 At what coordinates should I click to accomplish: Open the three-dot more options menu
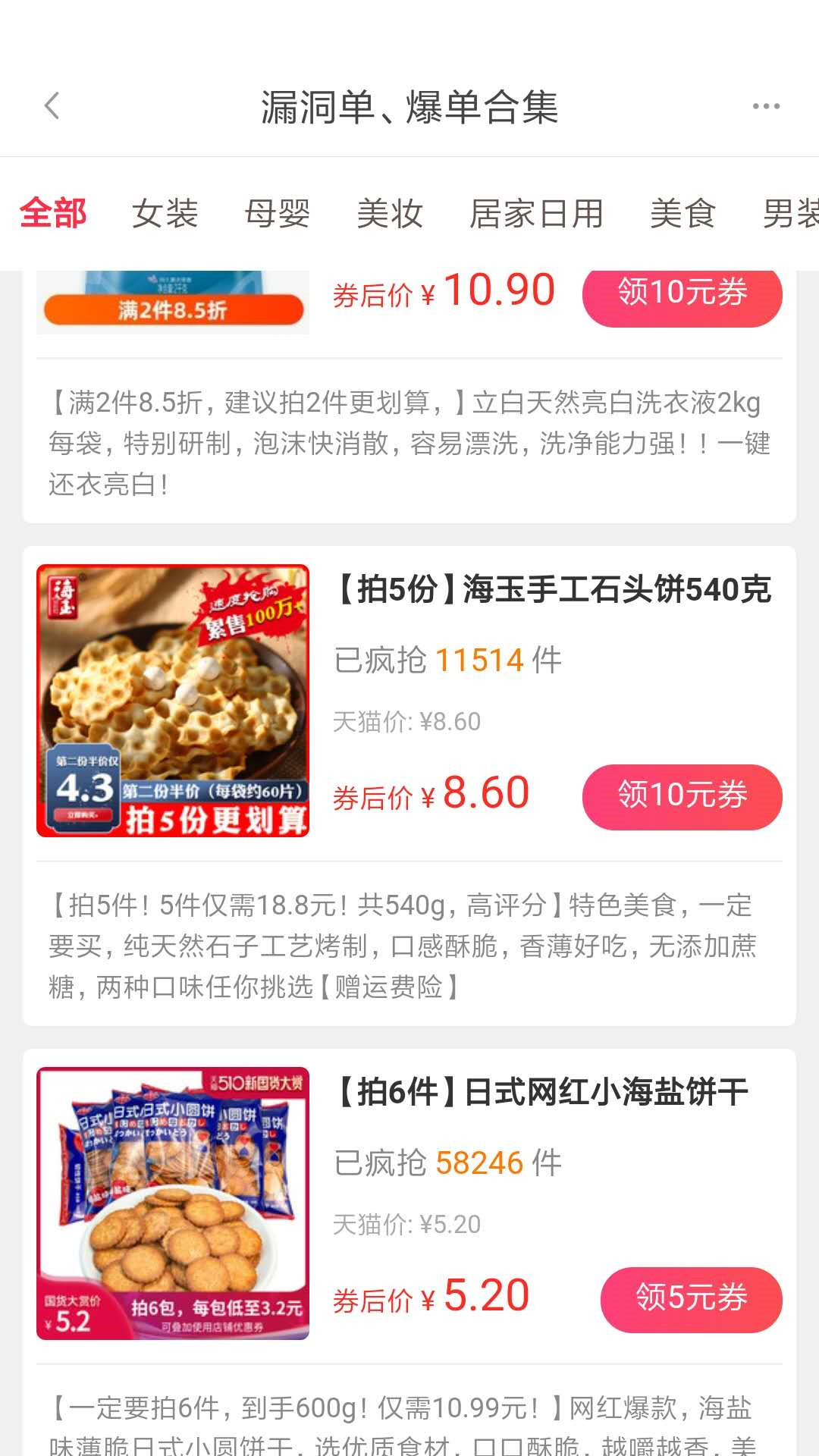tap(767, 107)
